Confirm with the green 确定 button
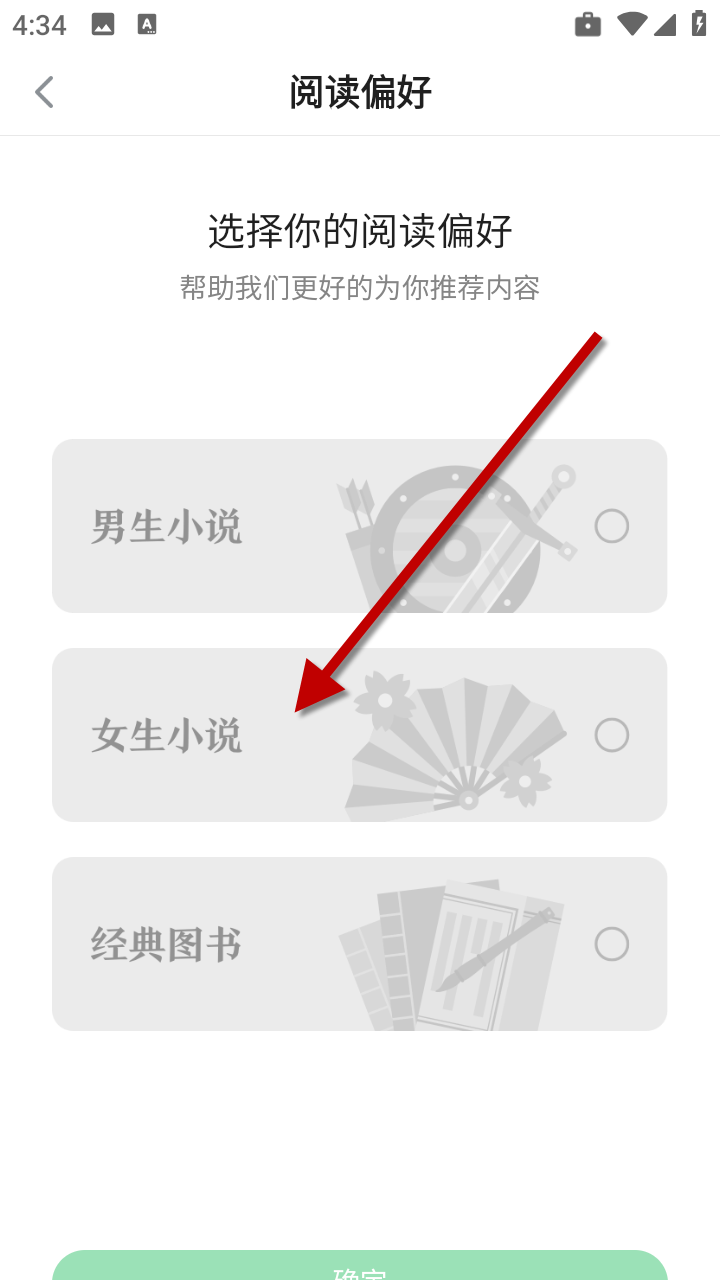 pyautogui.click(x=359, y=1267)
